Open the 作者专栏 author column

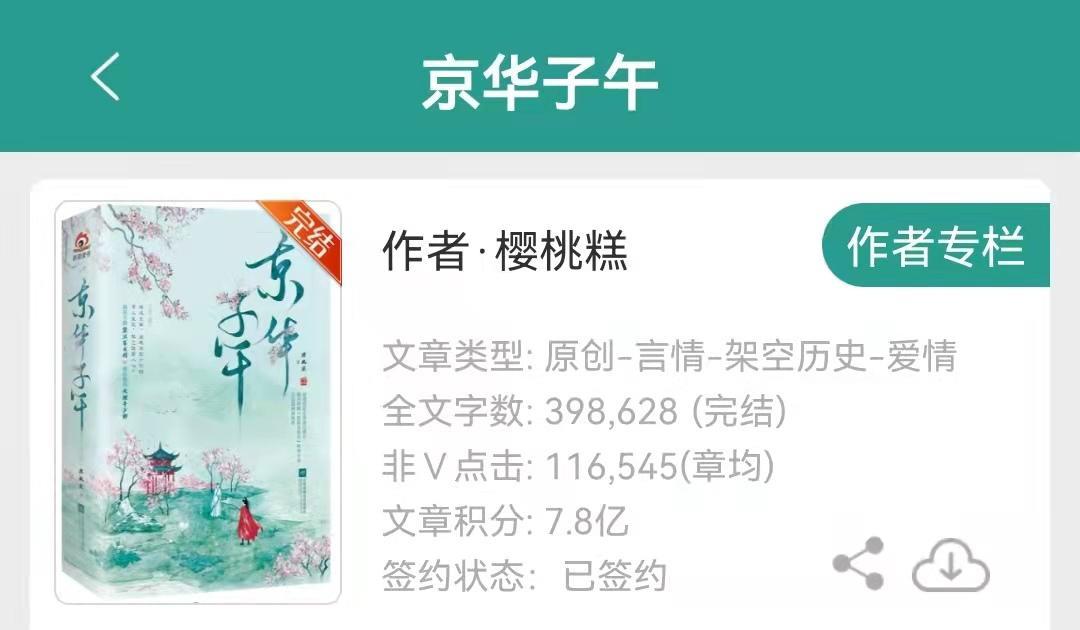pos(936,246)
